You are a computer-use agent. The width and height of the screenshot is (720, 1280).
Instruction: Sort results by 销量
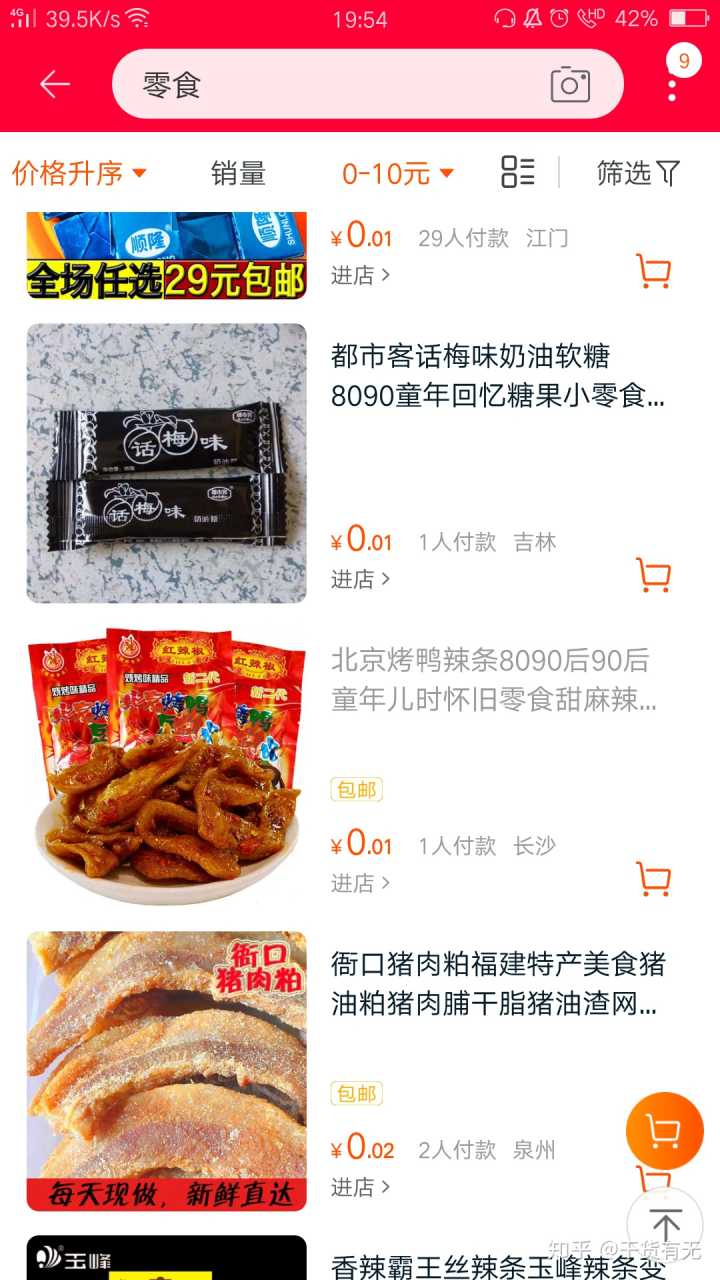click(x=238, y=173)
